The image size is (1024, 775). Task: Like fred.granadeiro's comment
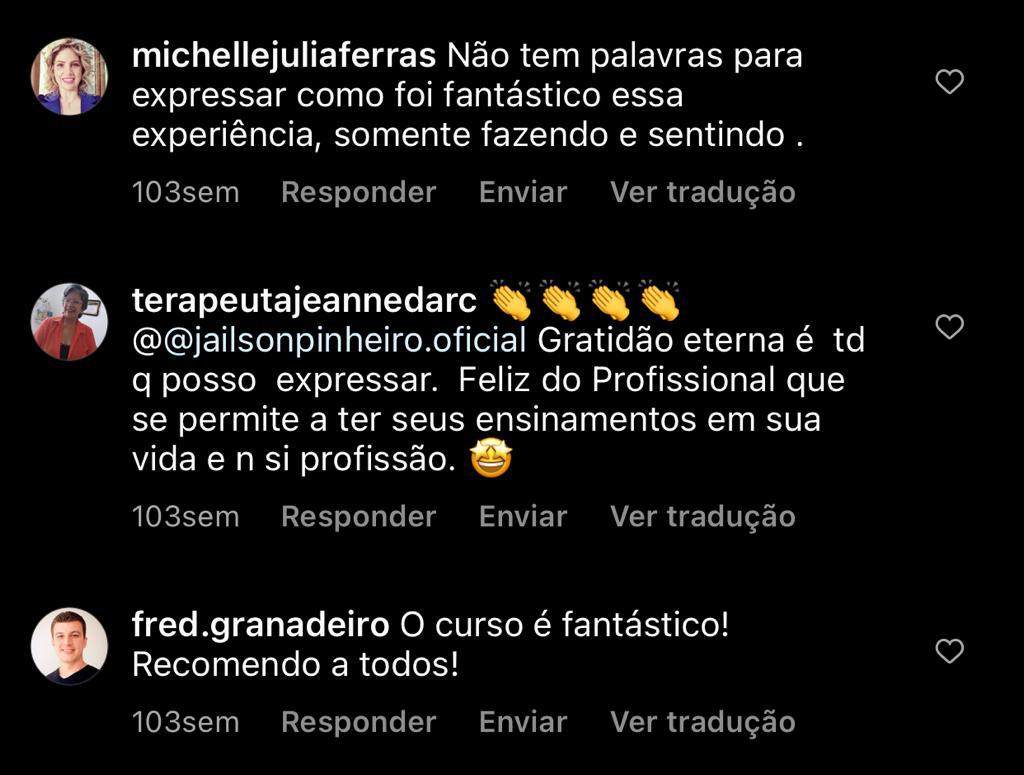click(948, 652)
